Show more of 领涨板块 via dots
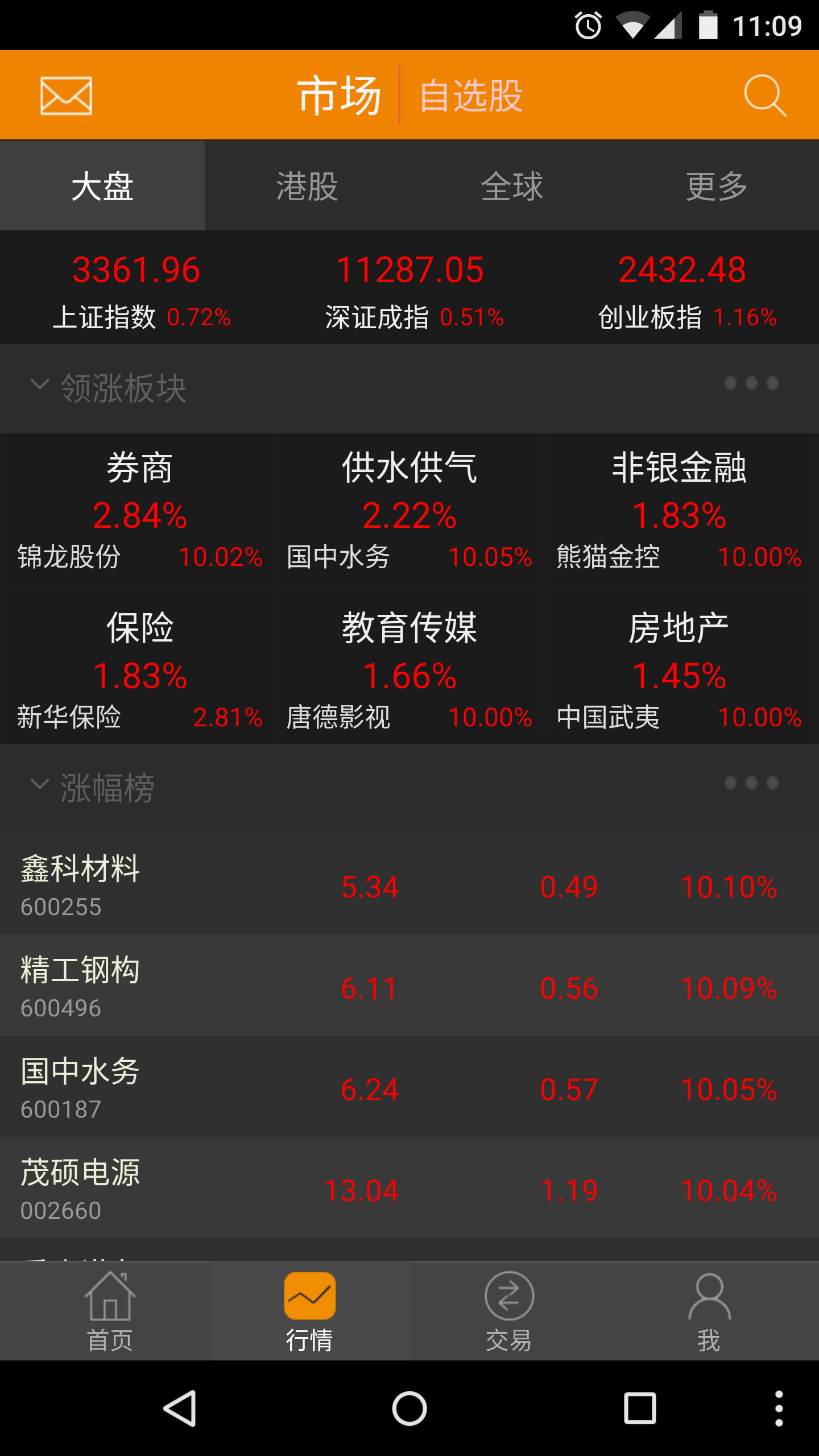Viewport: 819px width, 1456px height. click(751, 384)
